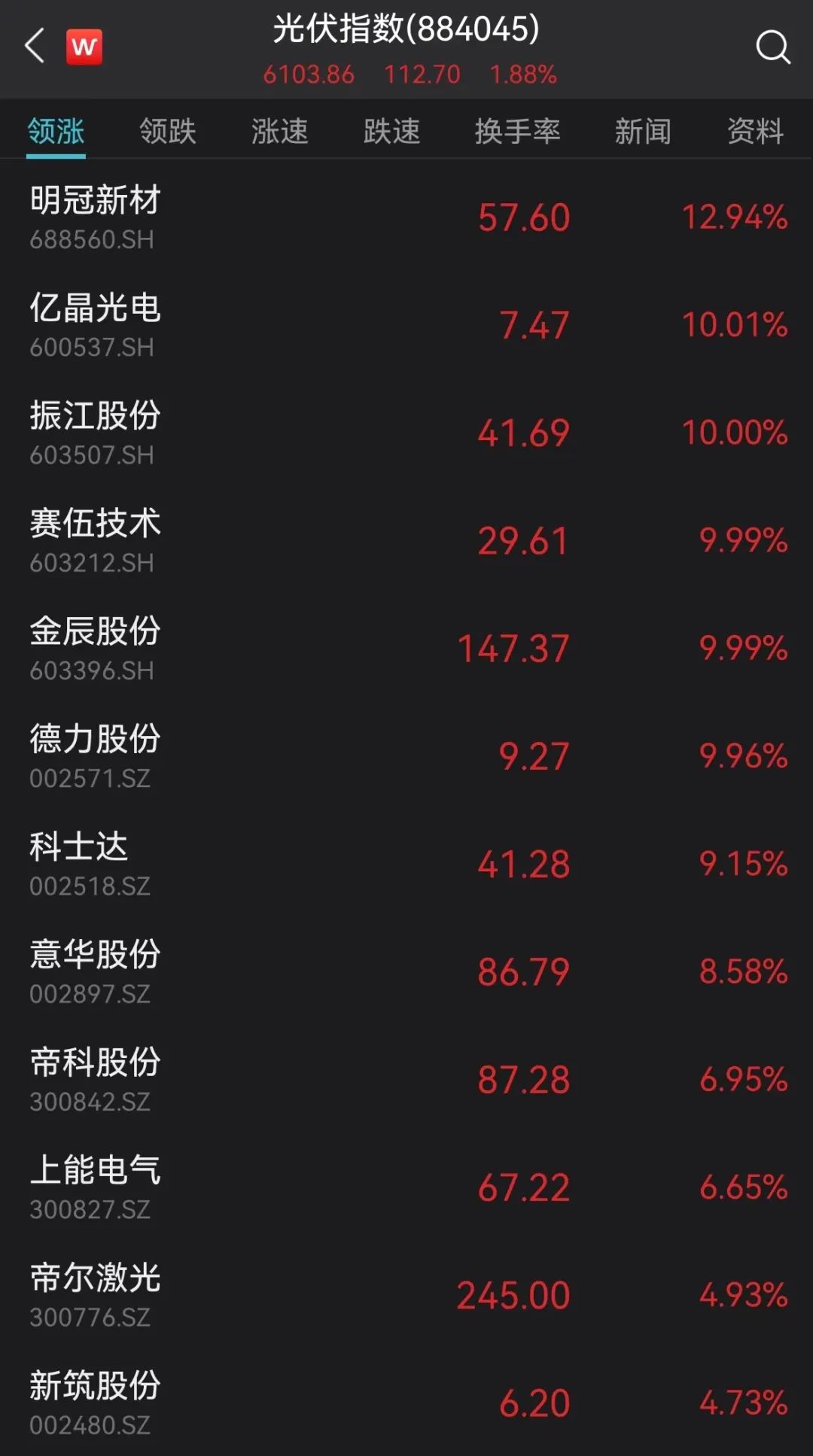This screenshot has height=1456, width=813.
Task: Tap the red W logo button
Action: (84, 47)
